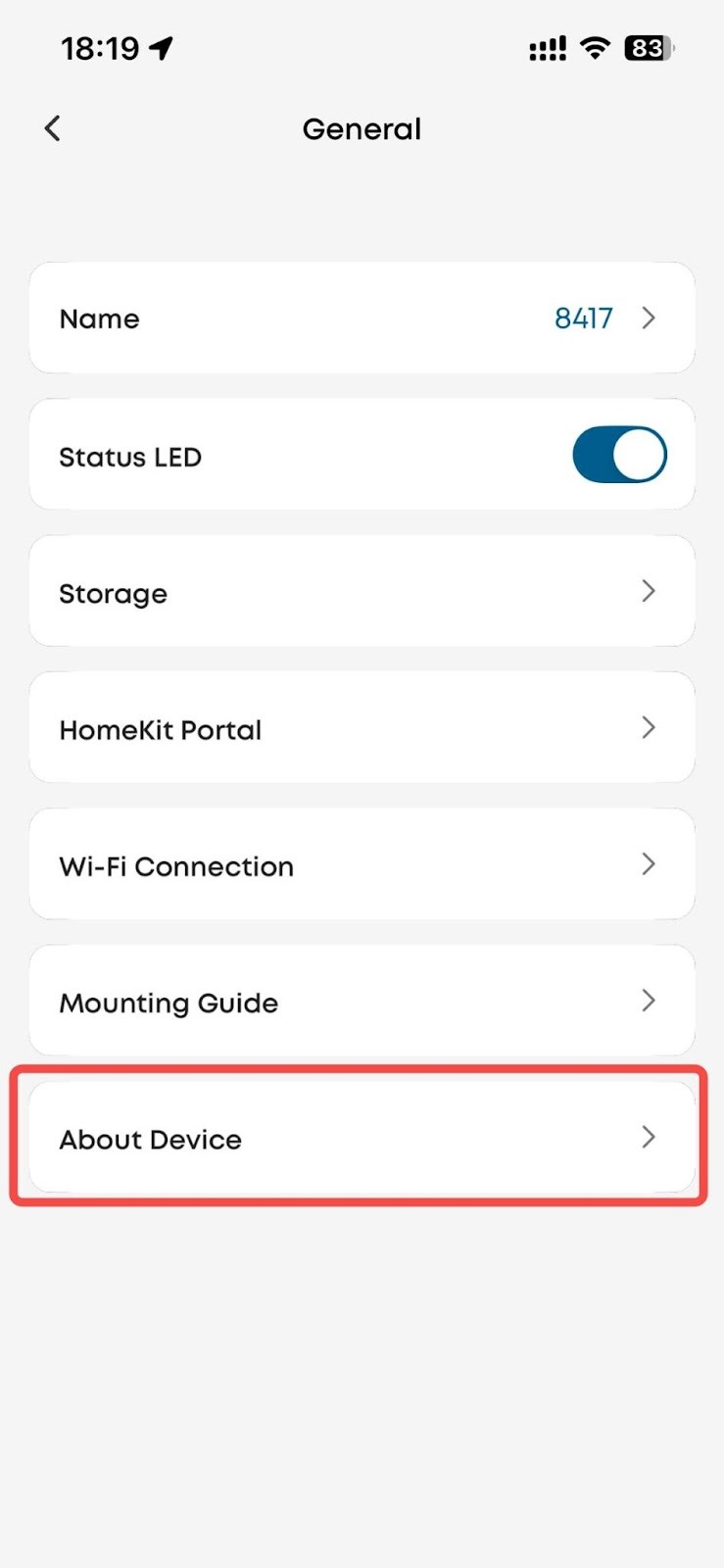The width and height of the screenshot is (724, 1568).
Task: View the Mounting Guide
Action: (362, 1002)
